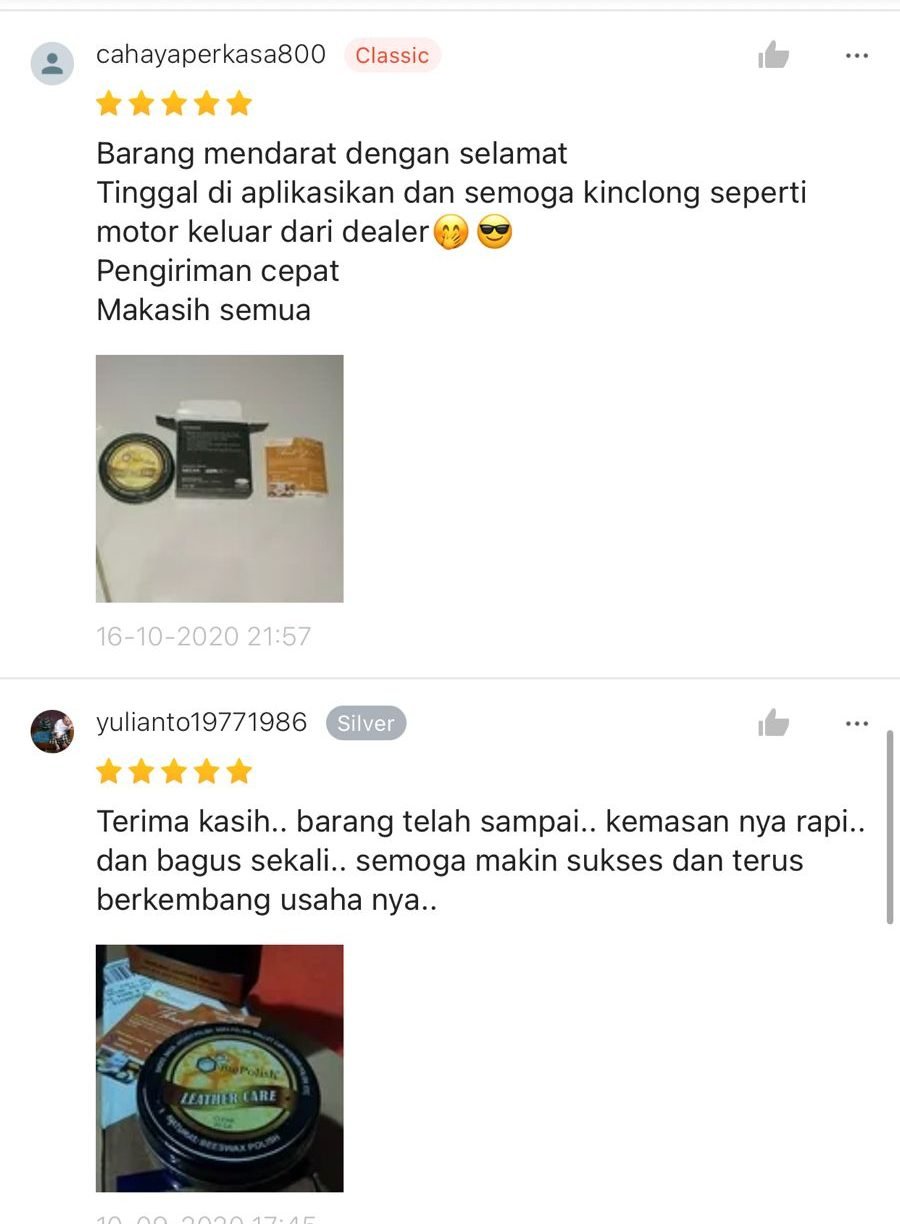Like yulianto19771986's review

[x=773, y=723]
